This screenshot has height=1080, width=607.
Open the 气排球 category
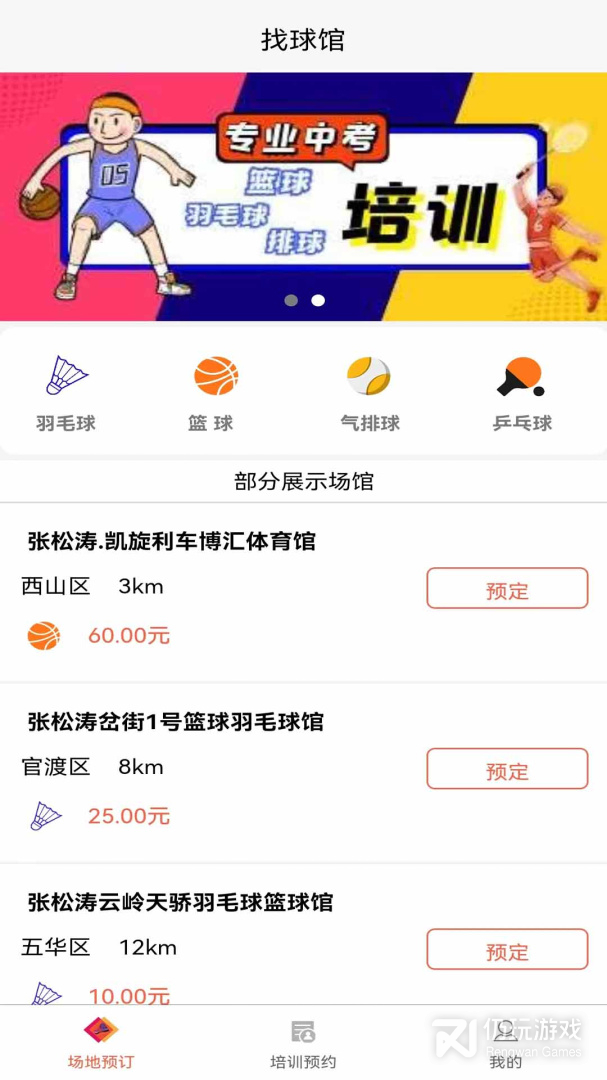369,393
